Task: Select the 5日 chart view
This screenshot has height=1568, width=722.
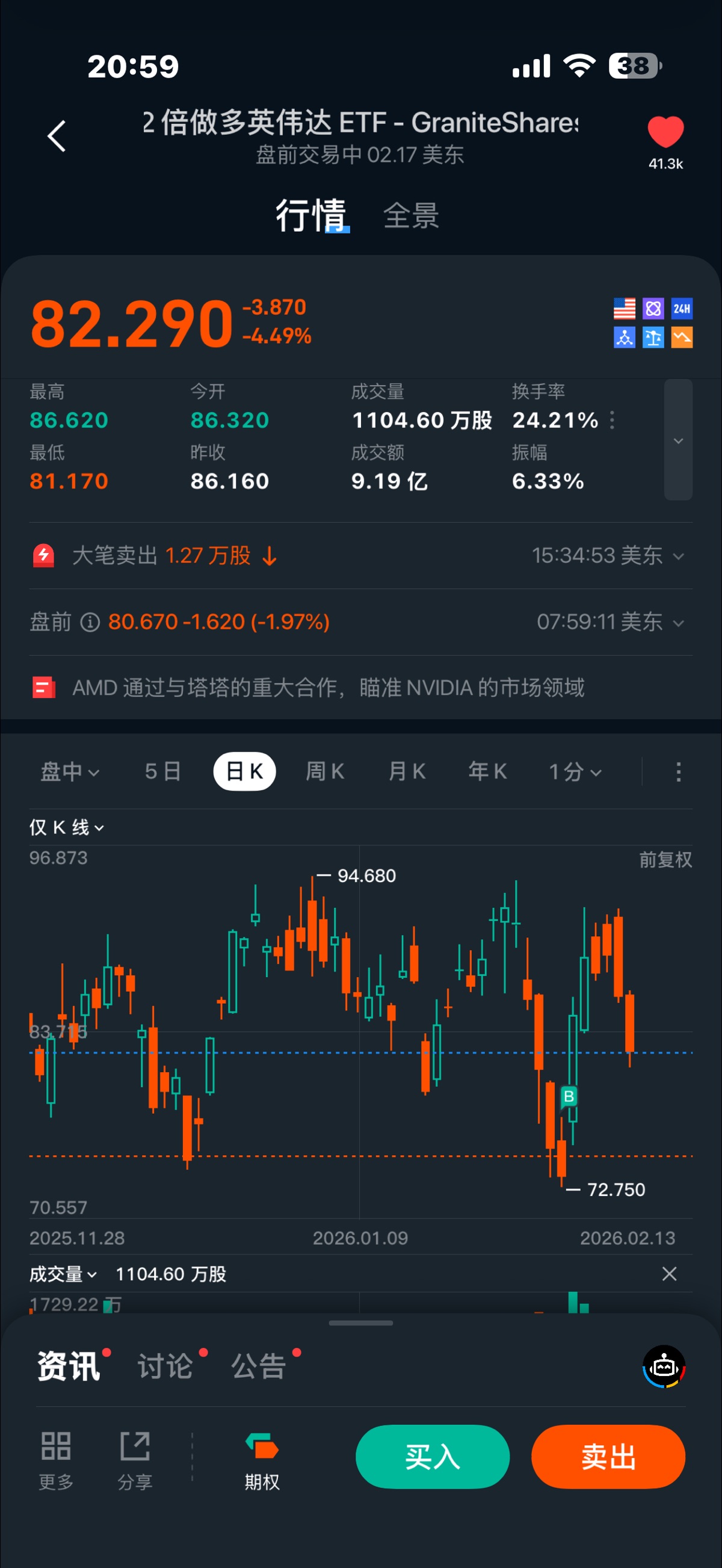Action: click(162, 772)
